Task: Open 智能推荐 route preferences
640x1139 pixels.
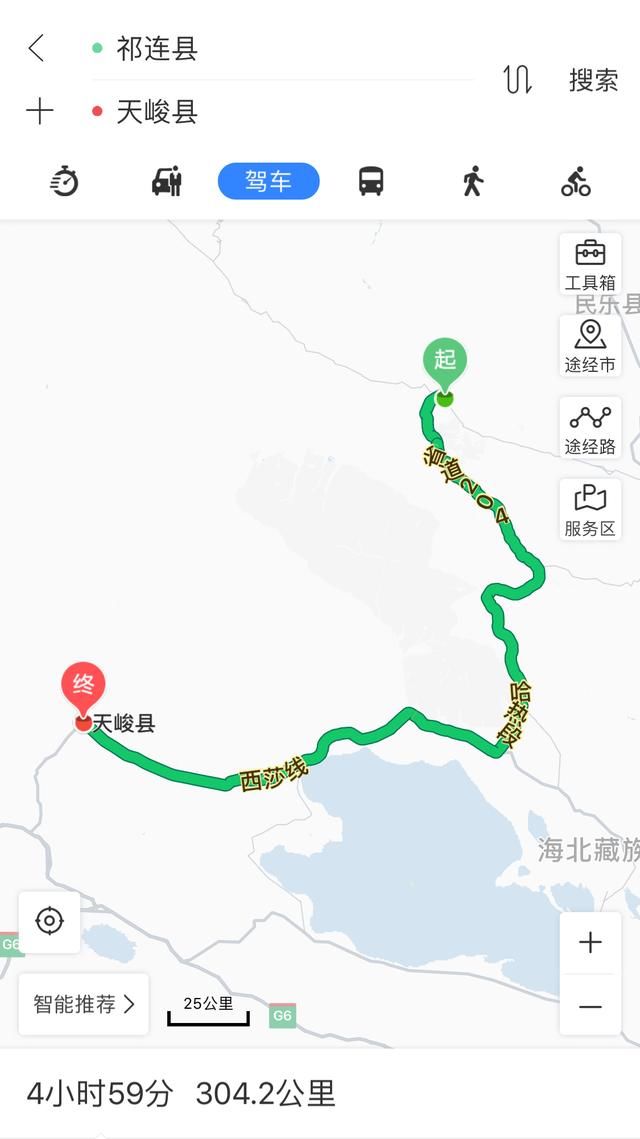Action: (84, 1004)
